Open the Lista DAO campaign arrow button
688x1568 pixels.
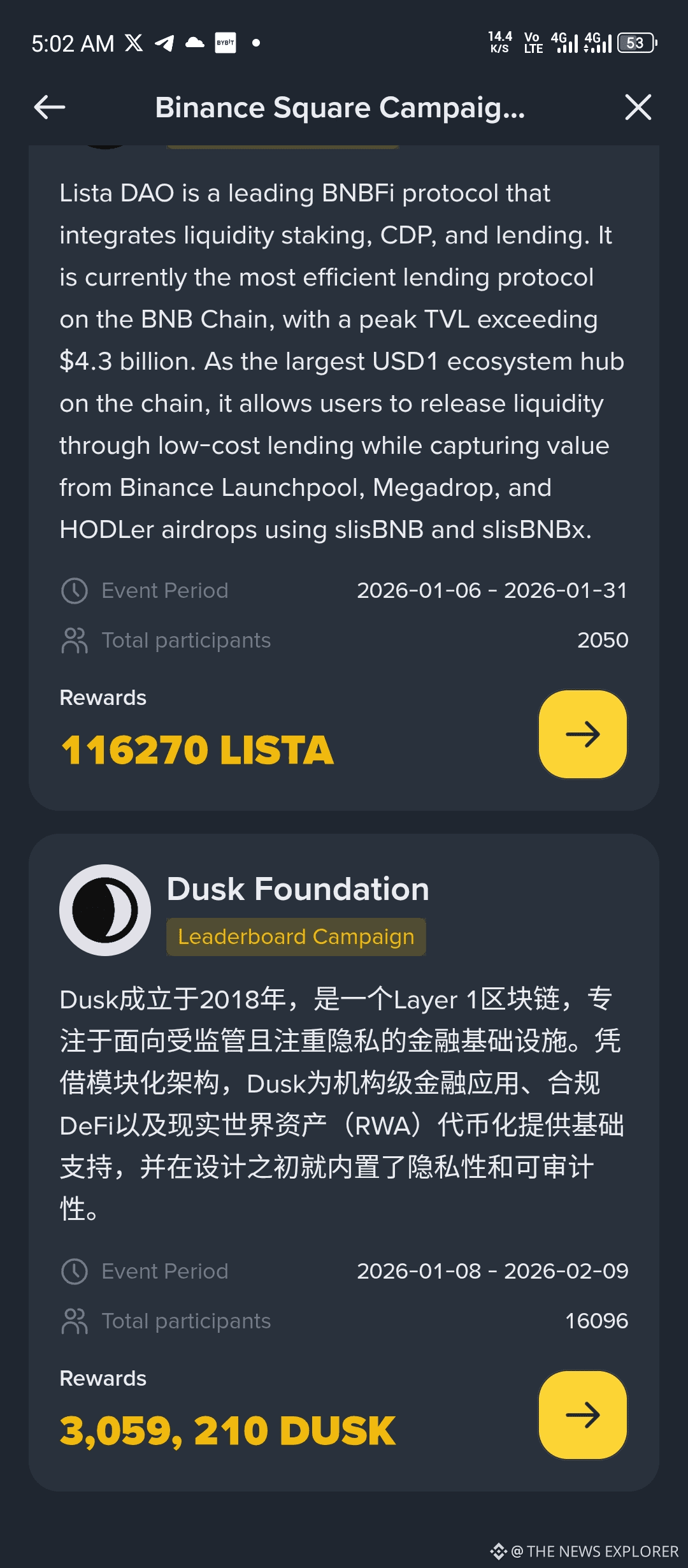click(x=582, y=734)
